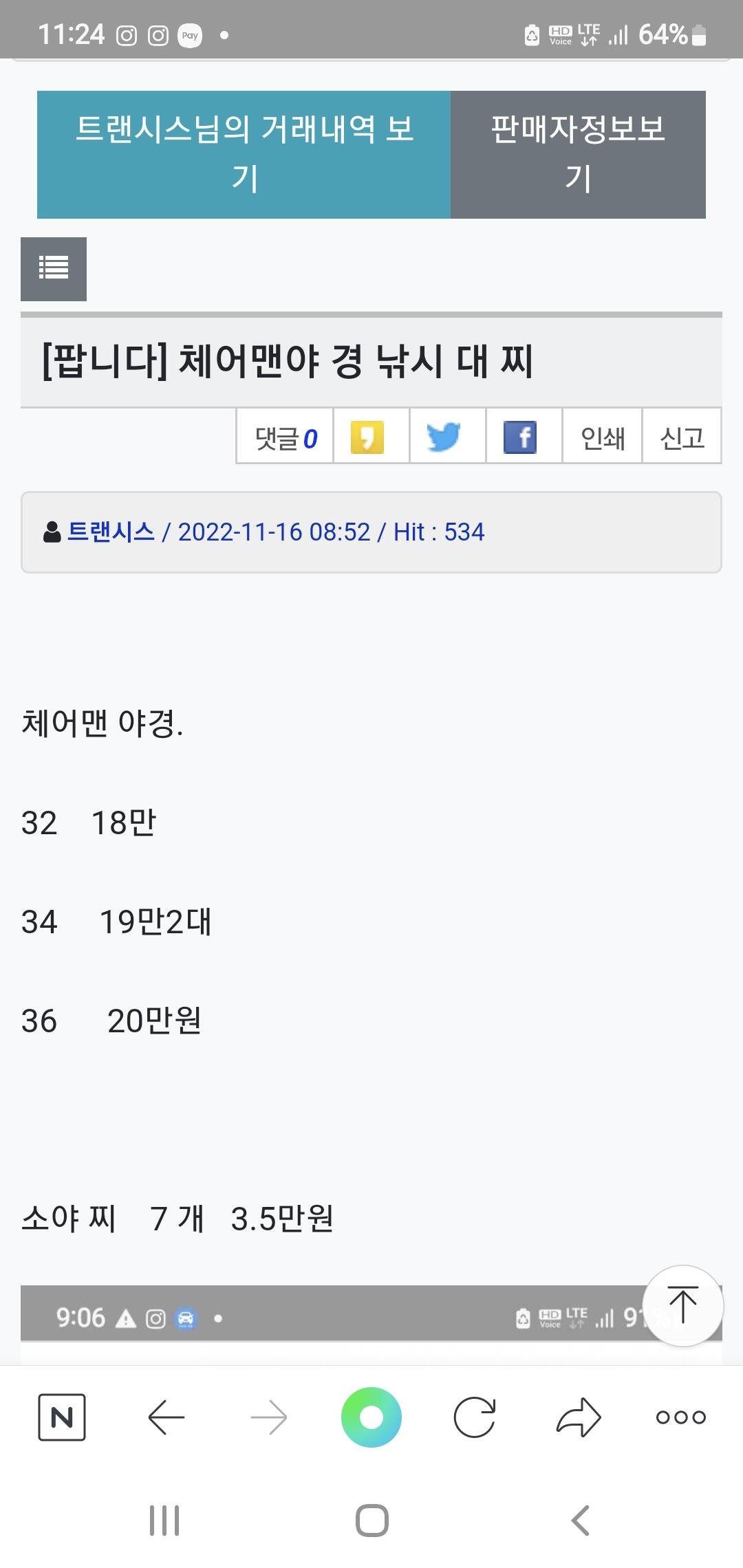743x1568 pixels.
Task: Open browser more options menu
Action: click(x=681, y=1417)
